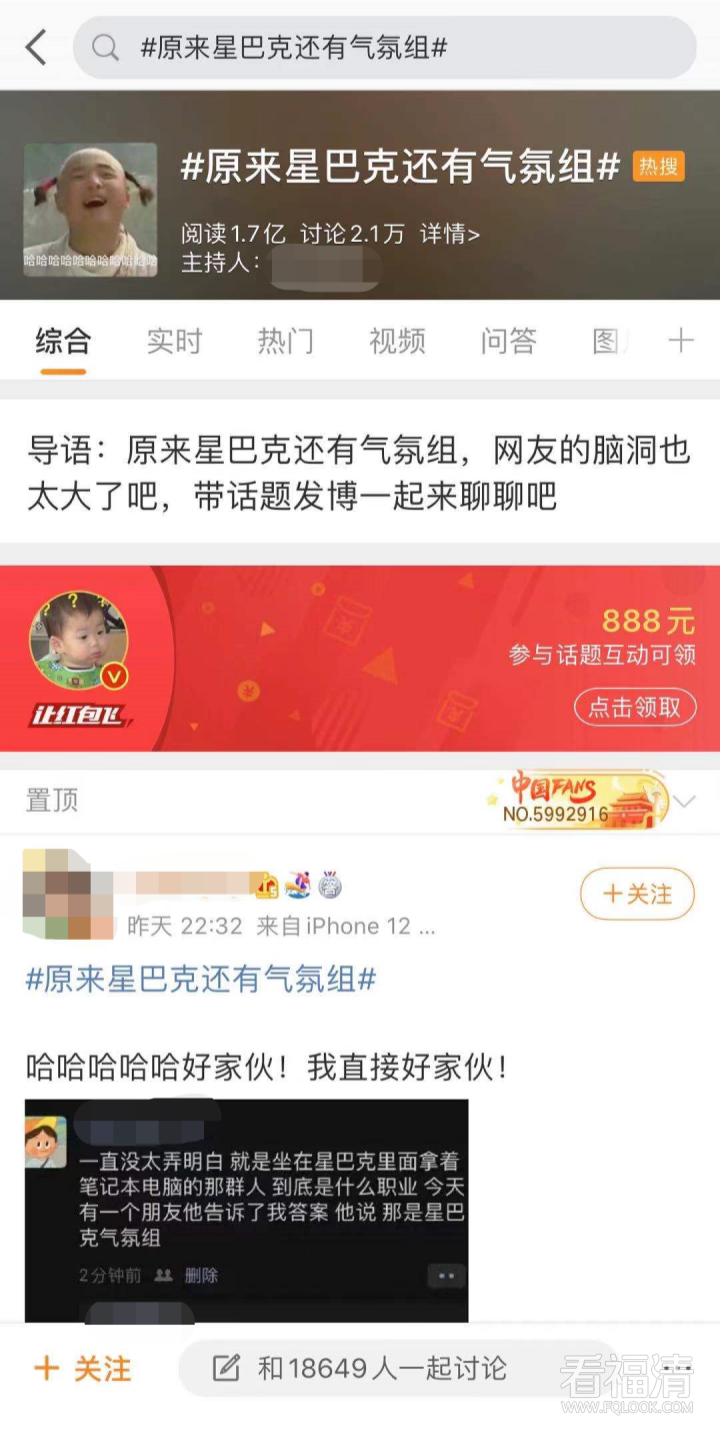Switch to the 问答 tab
The image size is (720, 1434).
(x=508, y=341)
